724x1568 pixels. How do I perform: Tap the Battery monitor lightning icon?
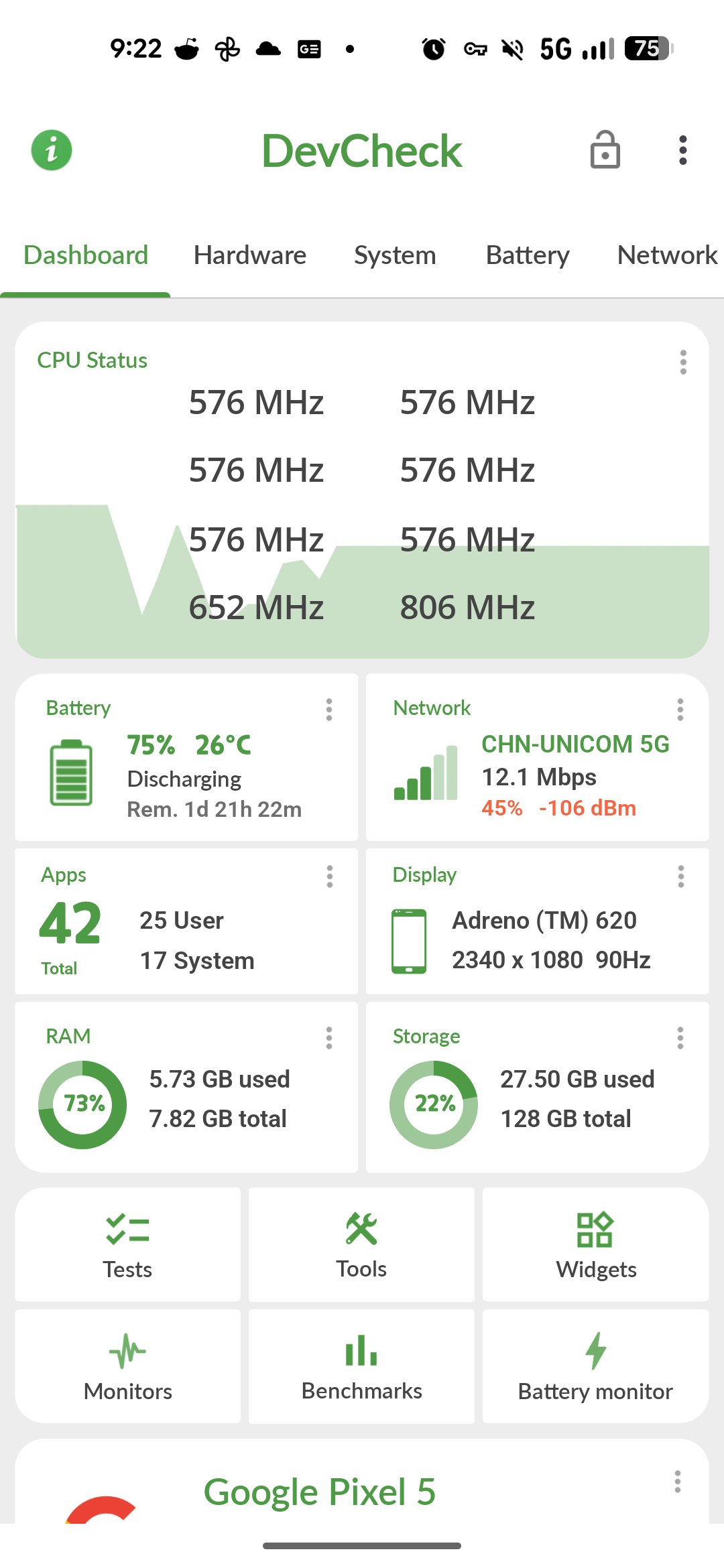pos(595,1352)
